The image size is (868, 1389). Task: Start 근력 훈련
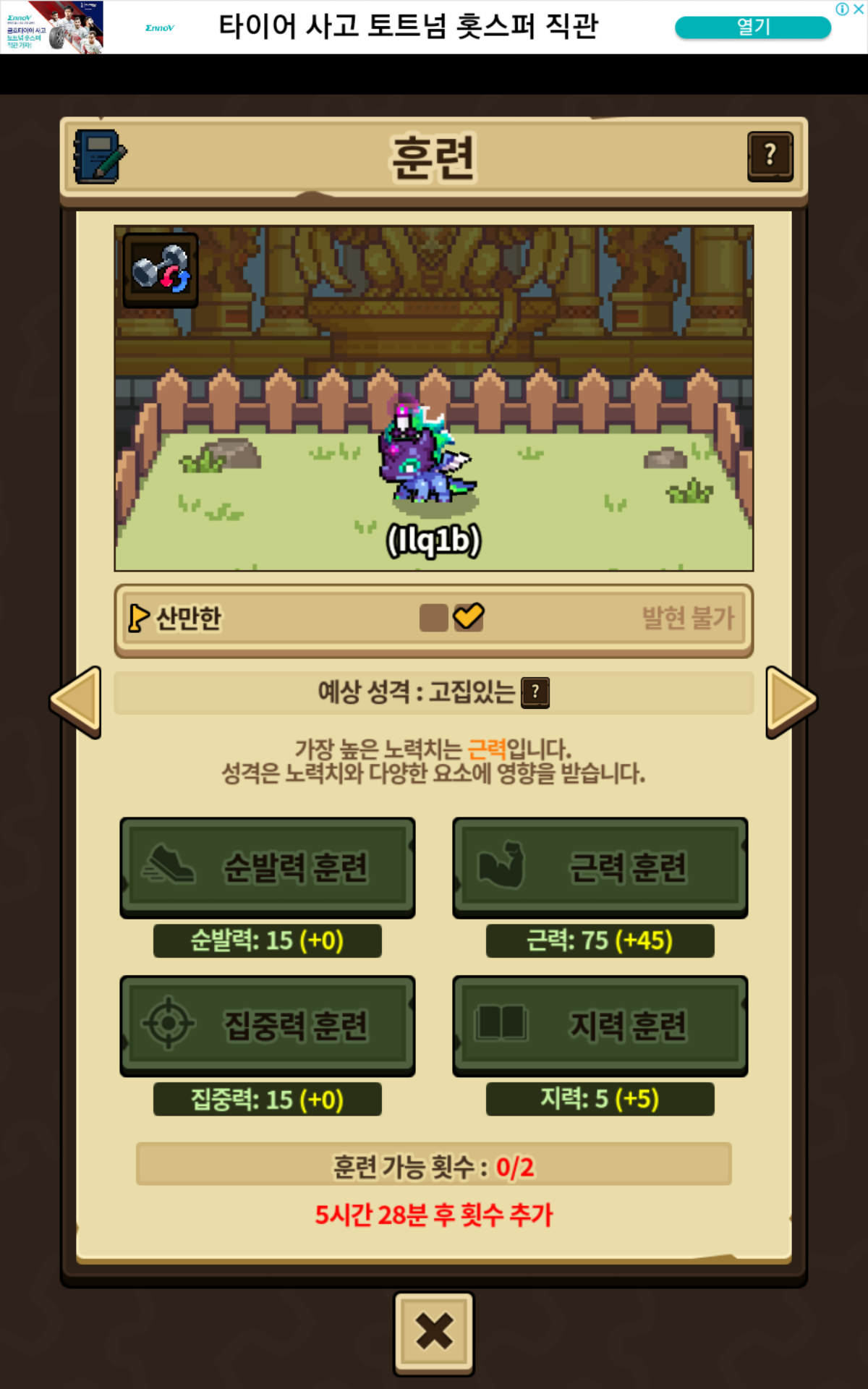click(x=600, y=867)
